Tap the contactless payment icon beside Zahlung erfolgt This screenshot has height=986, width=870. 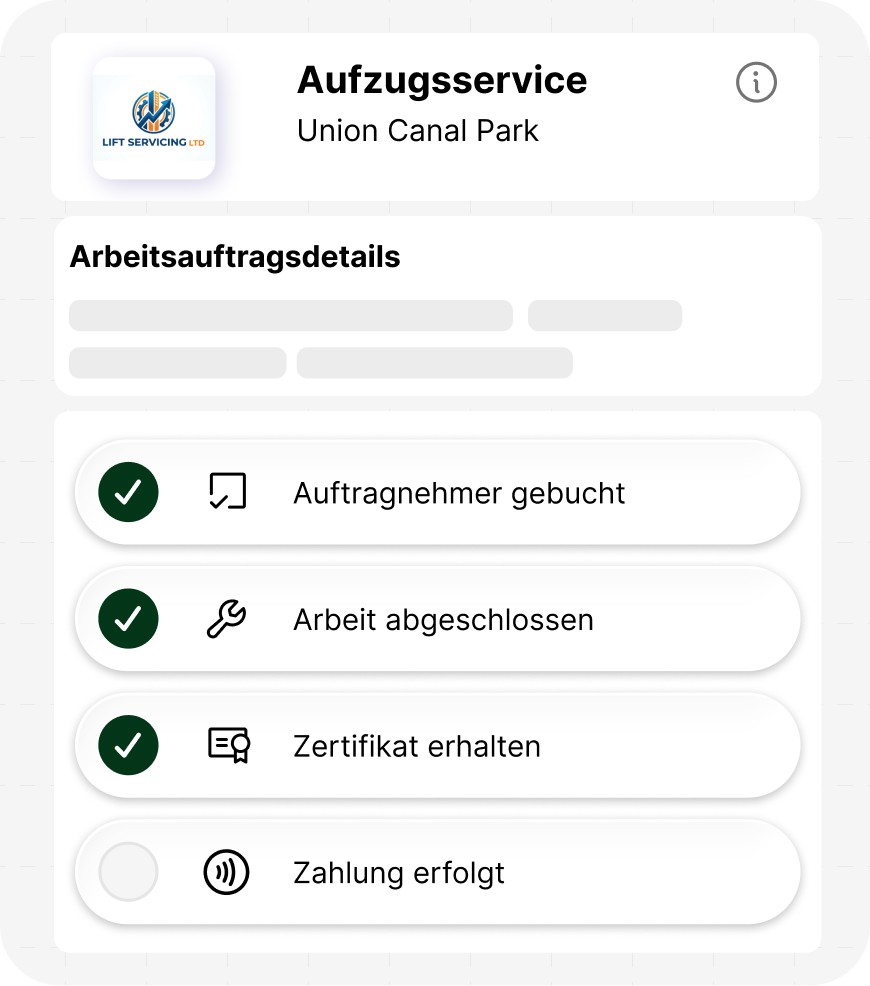coord(226,871)
